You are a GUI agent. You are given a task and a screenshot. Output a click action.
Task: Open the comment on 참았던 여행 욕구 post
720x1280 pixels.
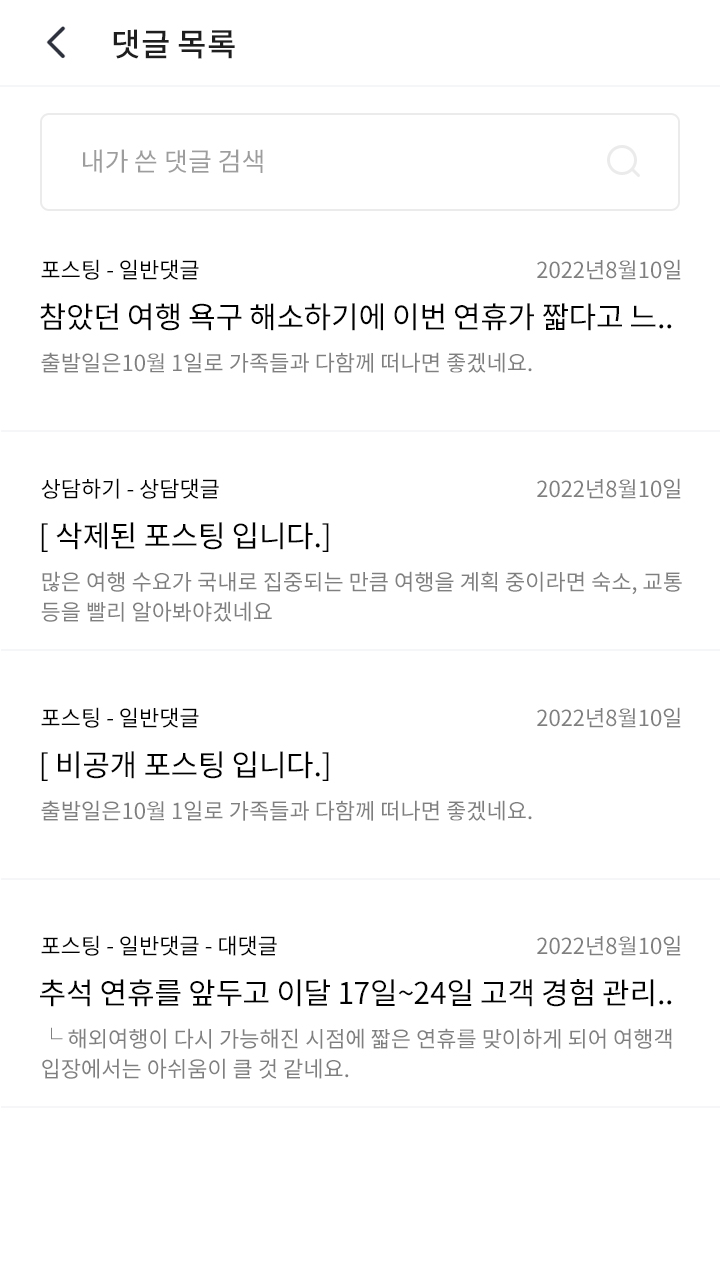(x=360, y=317)
